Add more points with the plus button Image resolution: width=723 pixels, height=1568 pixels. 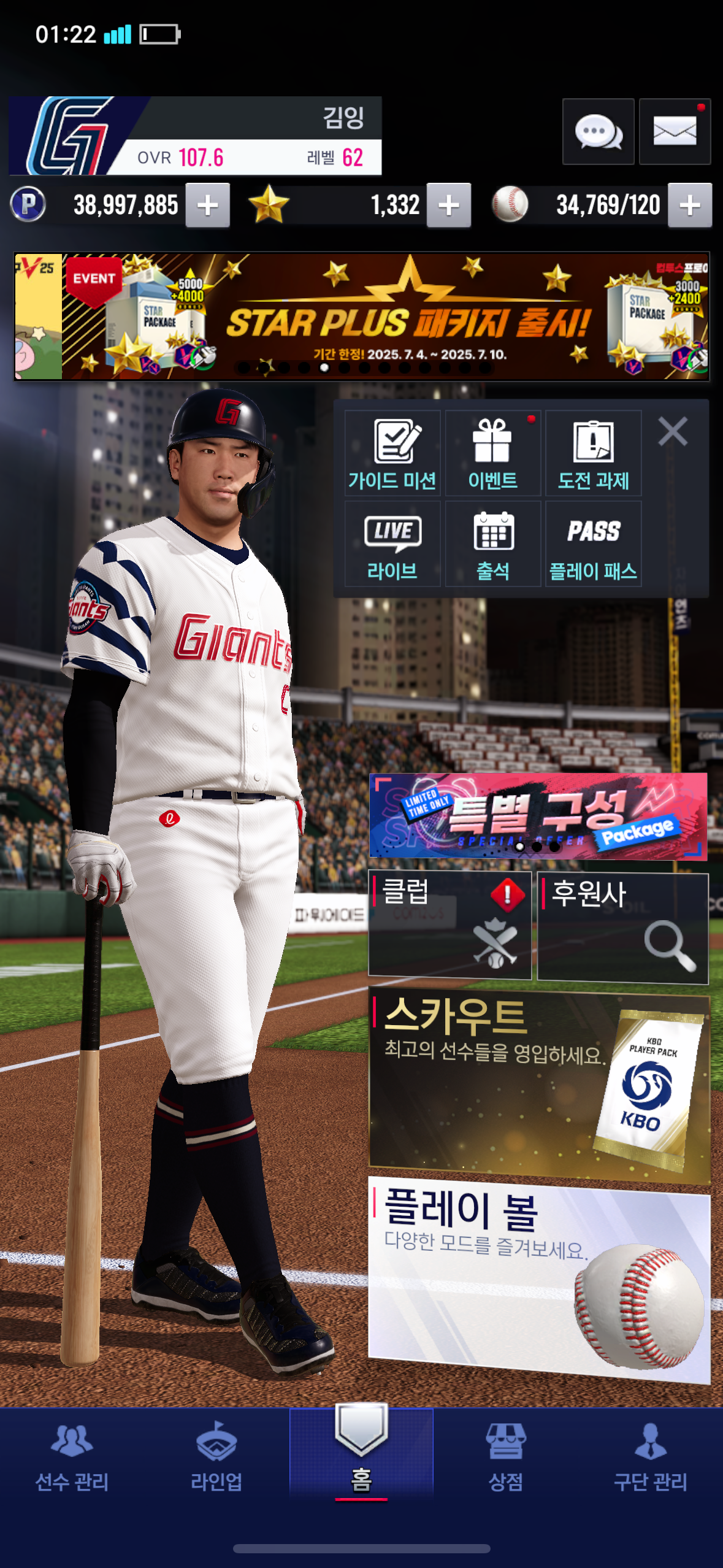tap(208, 206)
